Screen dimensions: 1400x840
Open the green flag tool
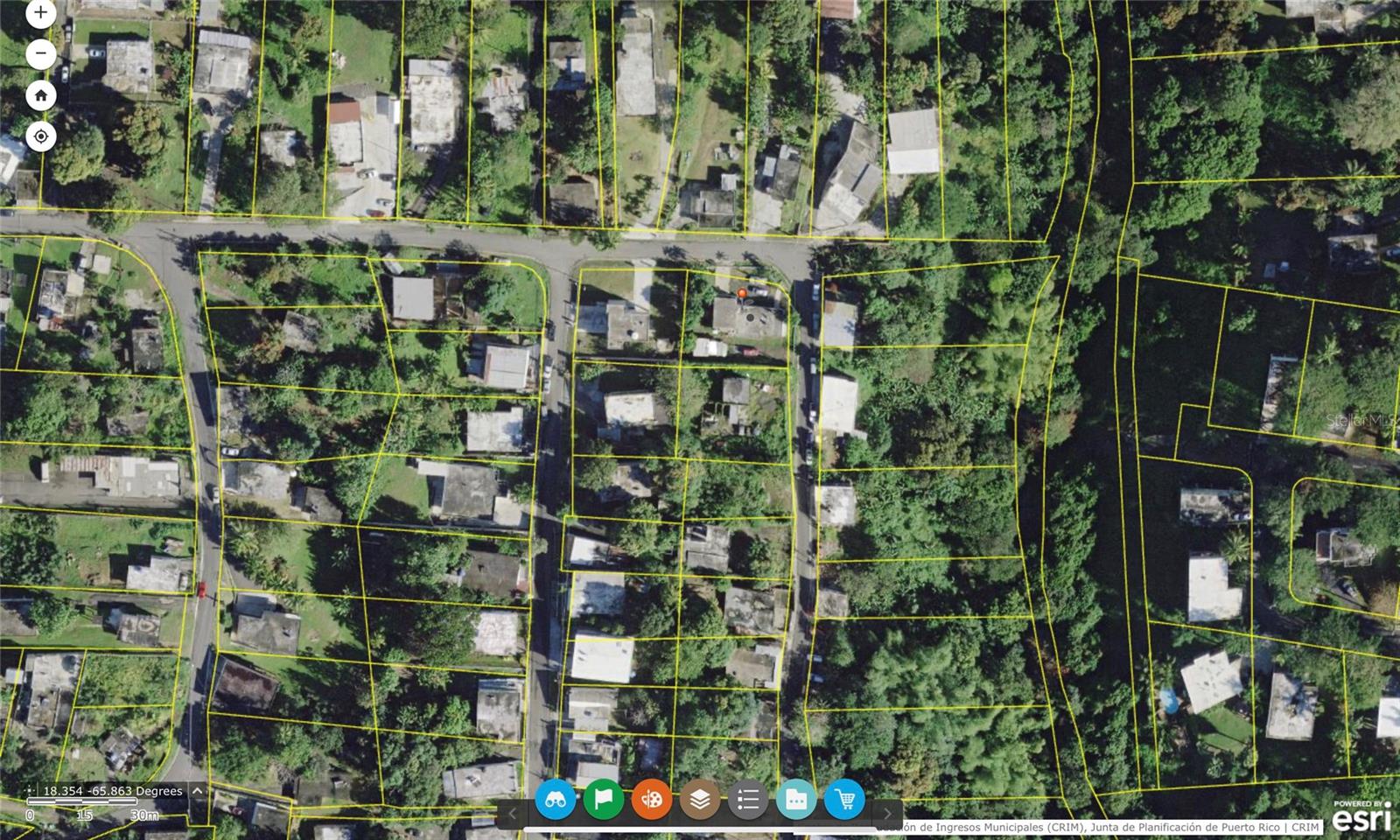click(x=603, y=799)
